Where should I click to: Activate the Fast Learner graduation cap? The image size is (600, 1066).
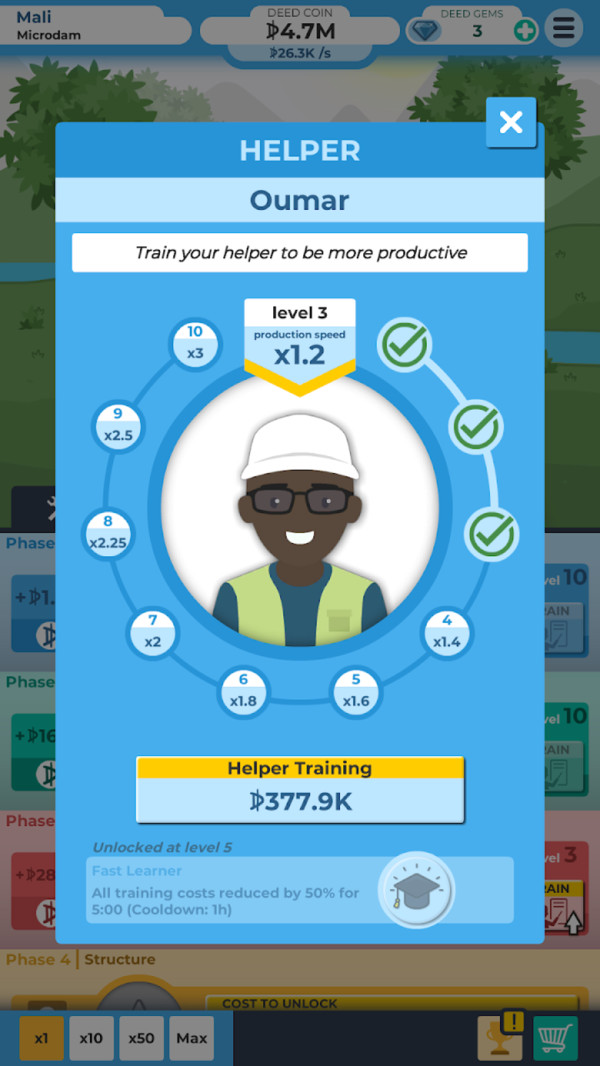point(416,889)
